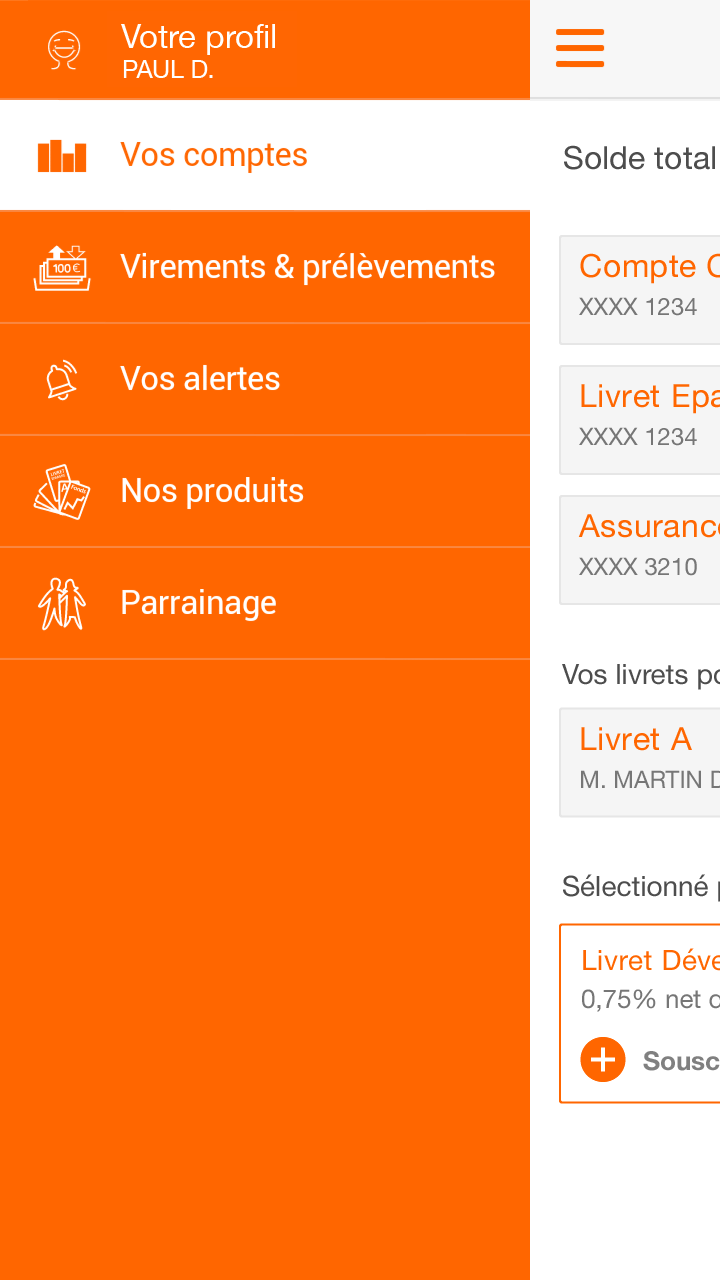Tap the plus button to subscribe
Viewport: 720px width, 1280px height.
pyautogui.click(x=603, y=1059)
